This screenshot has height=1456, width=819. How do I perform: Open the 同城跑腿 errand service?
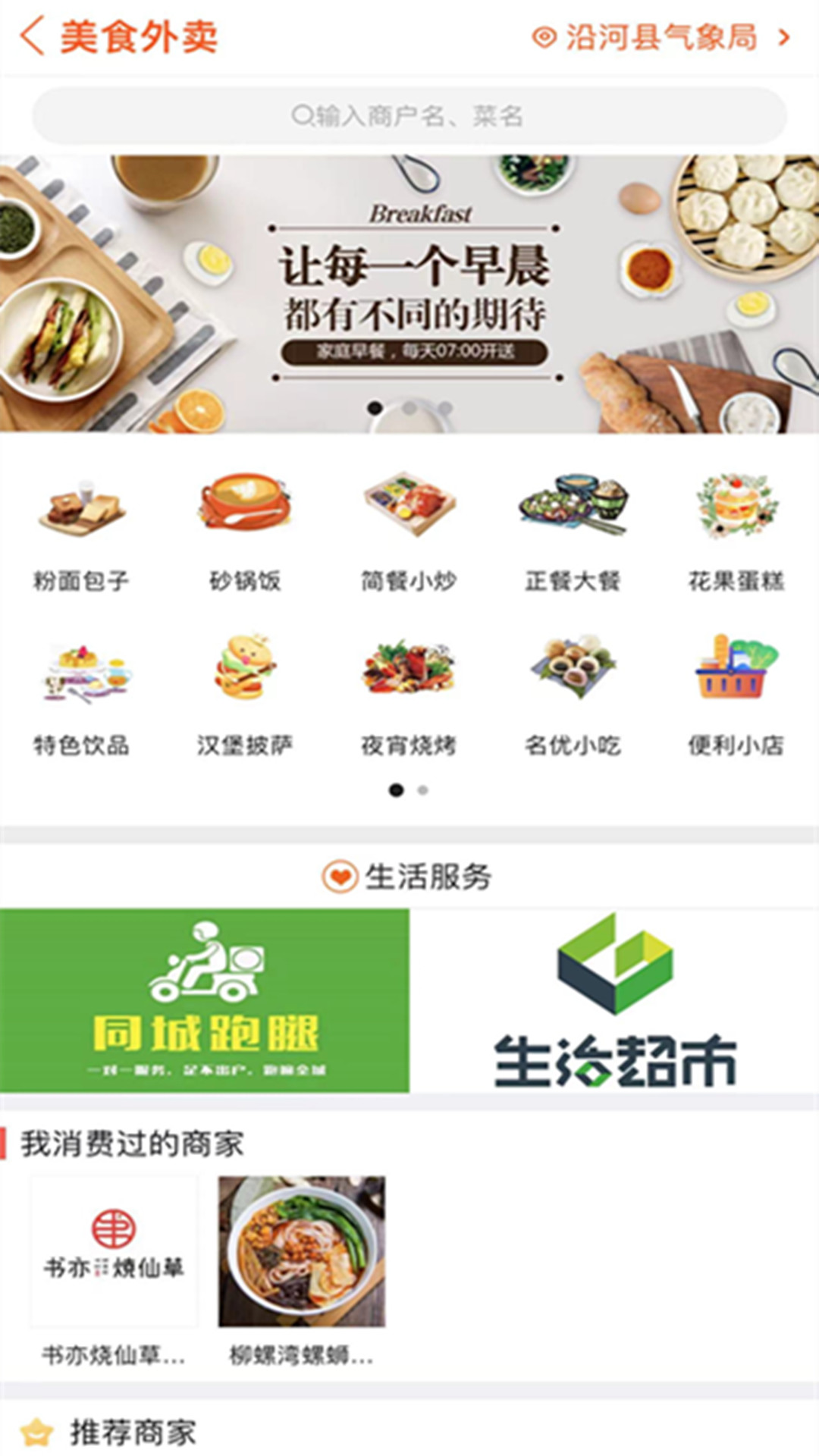(x=205, y=1000)
